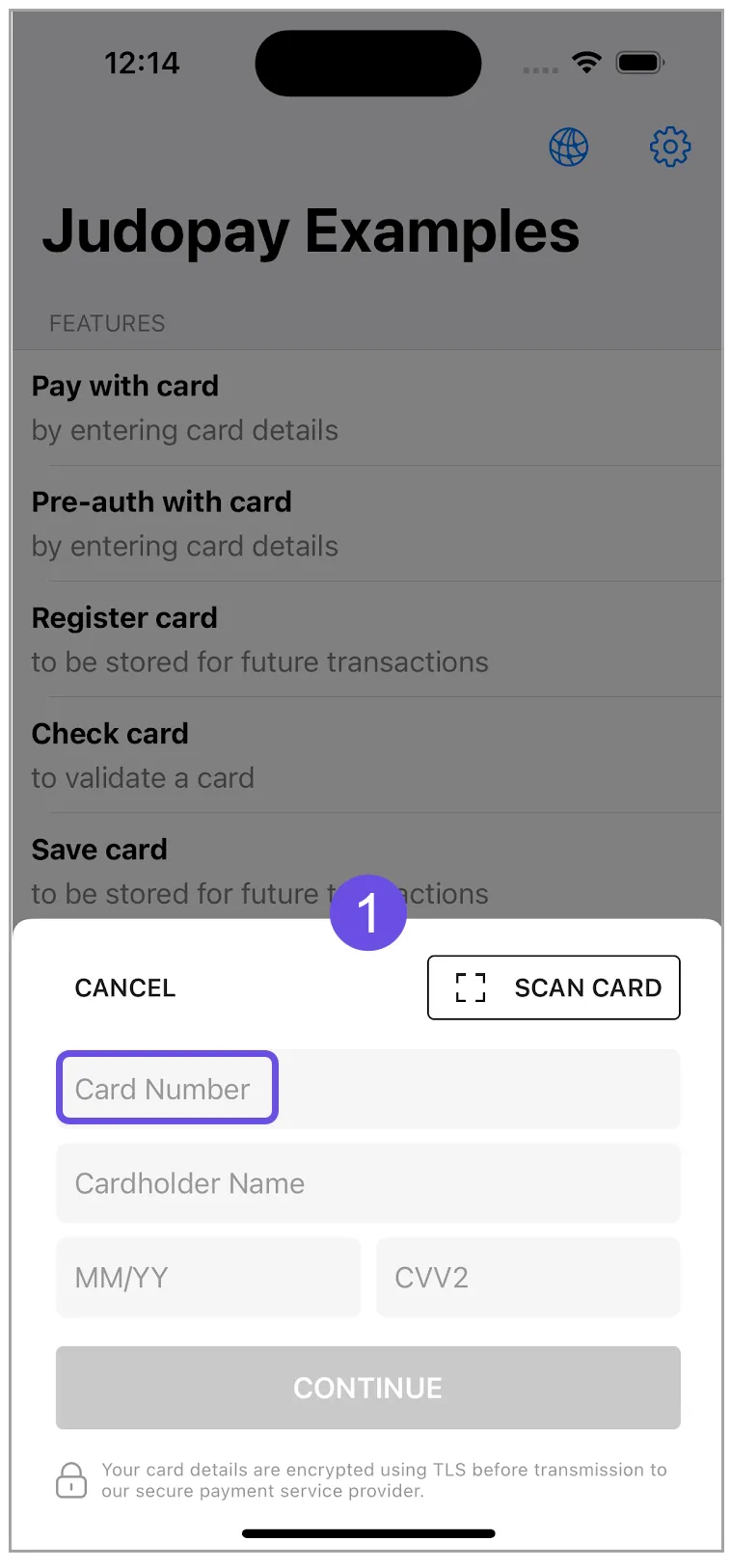This screenshot has width=730, height=1568.
Task: Cancel the card entry sheet
Action: click(x=125, y=987)
